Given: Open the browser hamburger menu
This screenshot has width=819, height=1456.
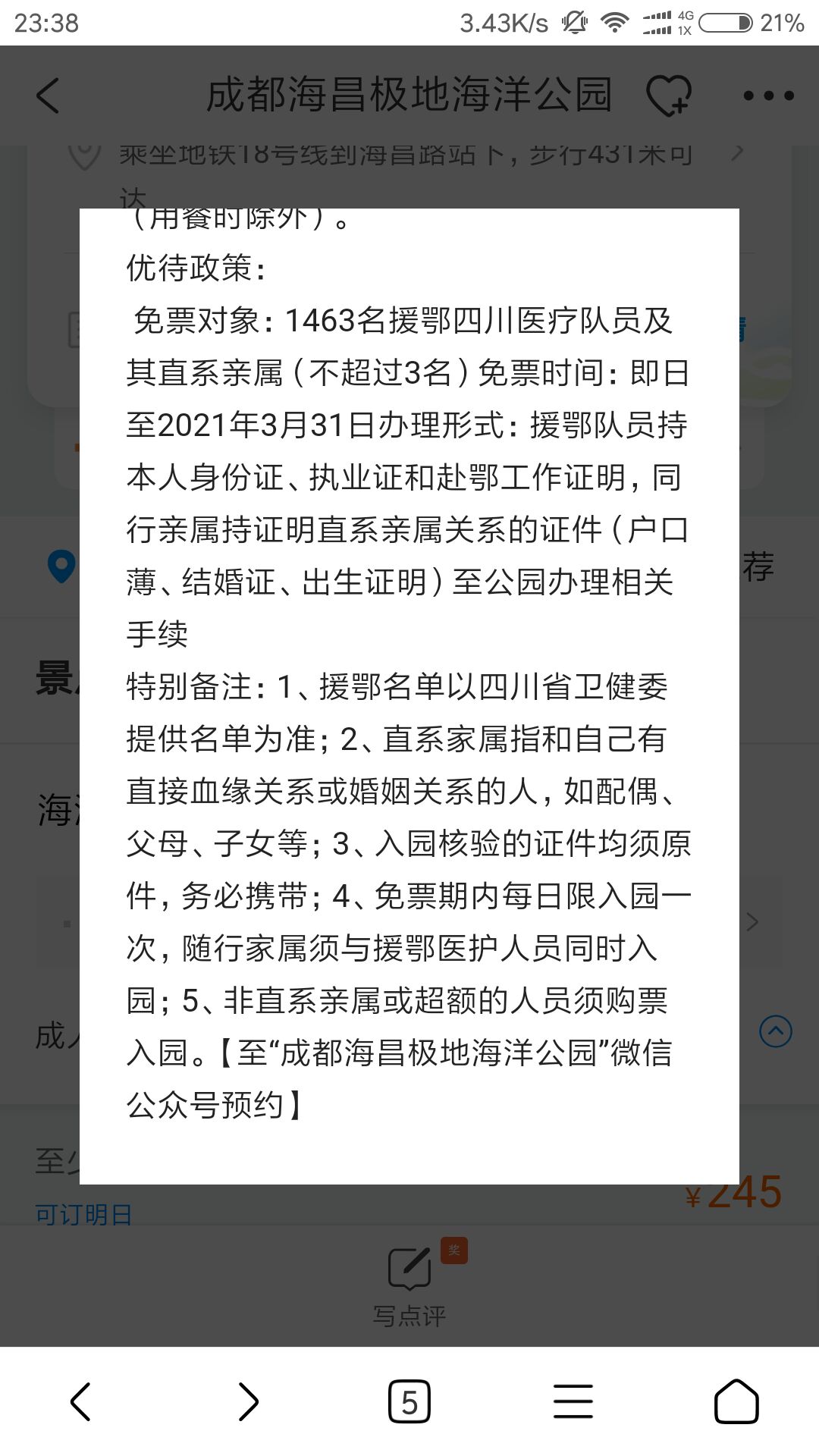Looking at the screenshot, I should (573, 1401).
